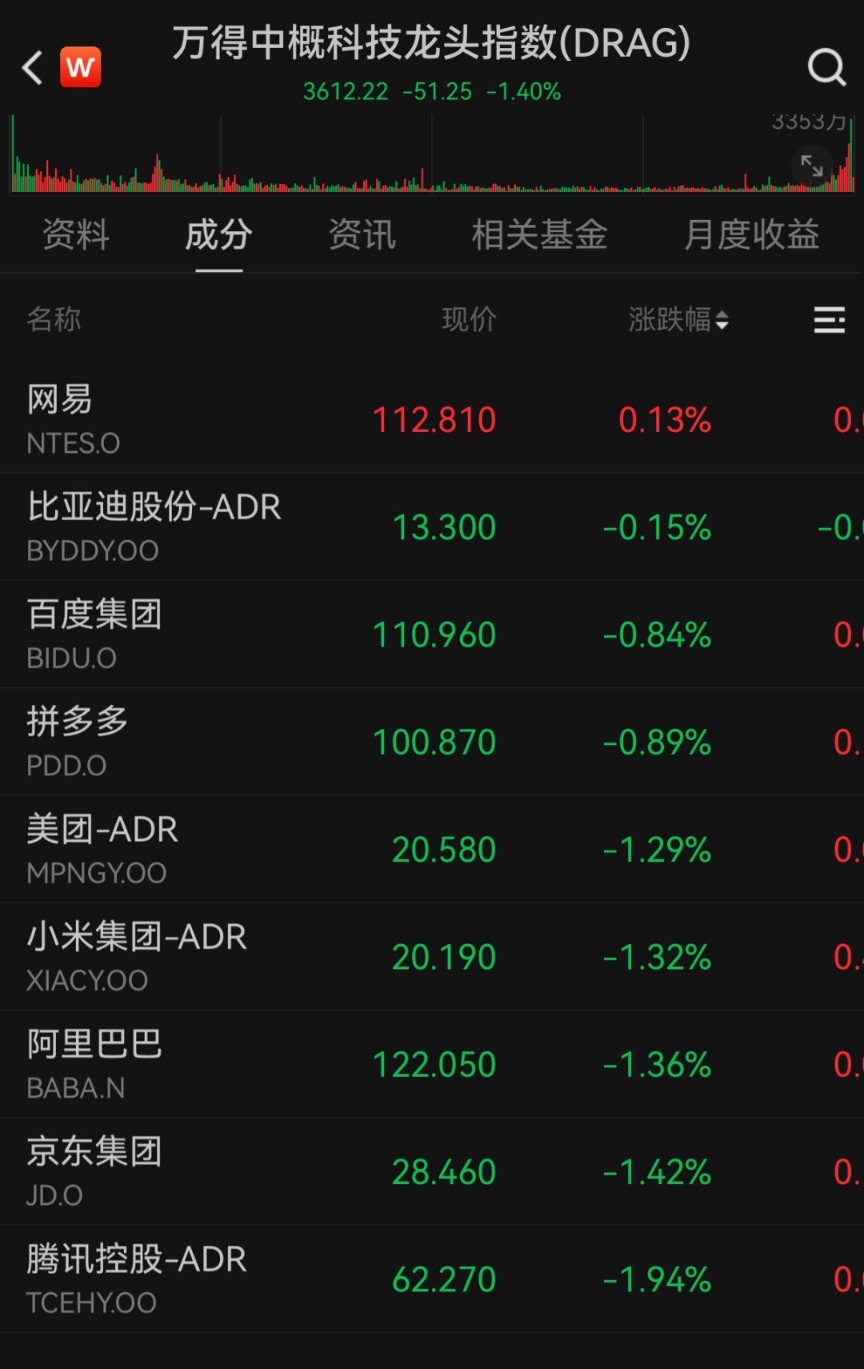Open the 相关基金 tab

point(539,235)
